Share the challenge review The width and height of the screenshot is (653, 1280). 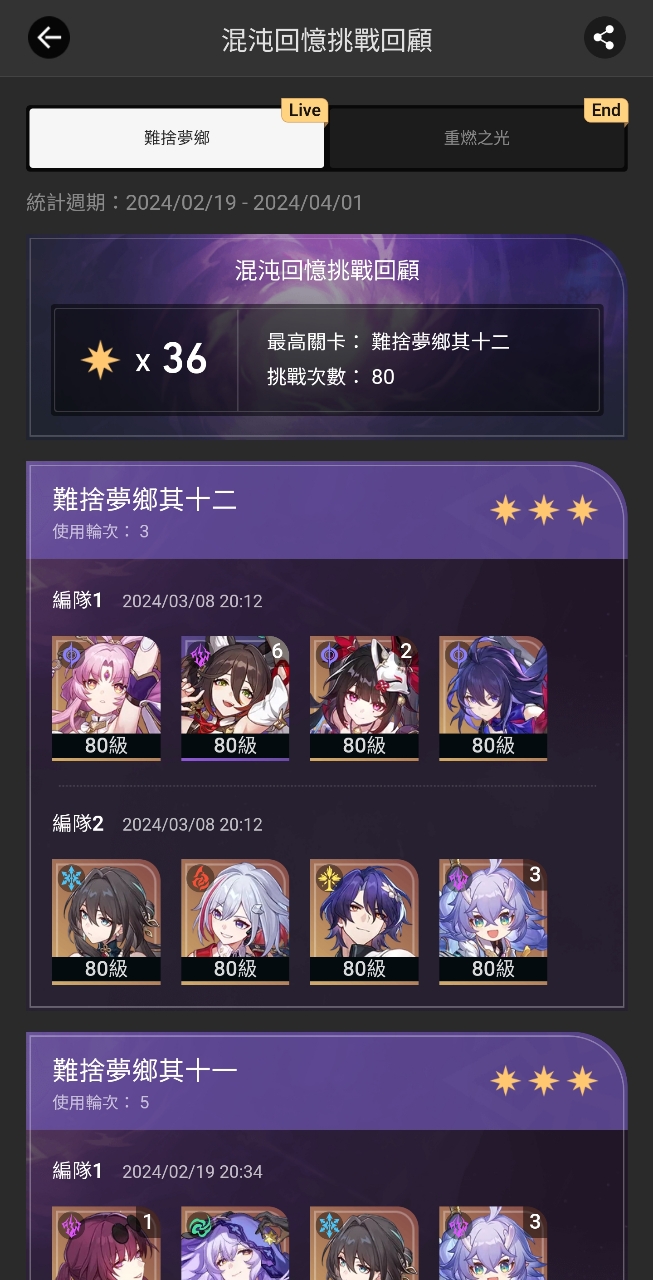(x=604, y=39)
